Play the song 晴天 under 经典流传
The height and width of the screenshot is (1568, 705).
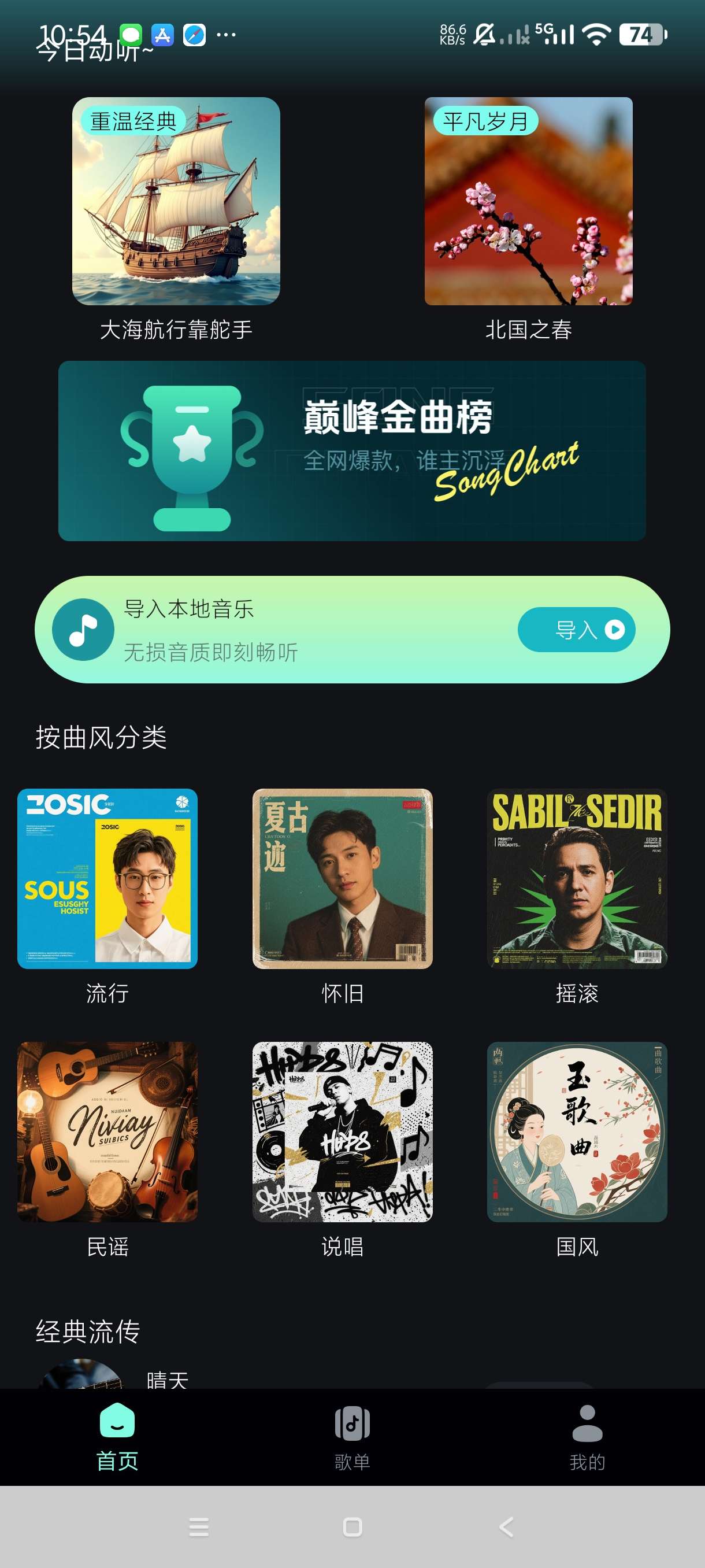point(168,1381)
